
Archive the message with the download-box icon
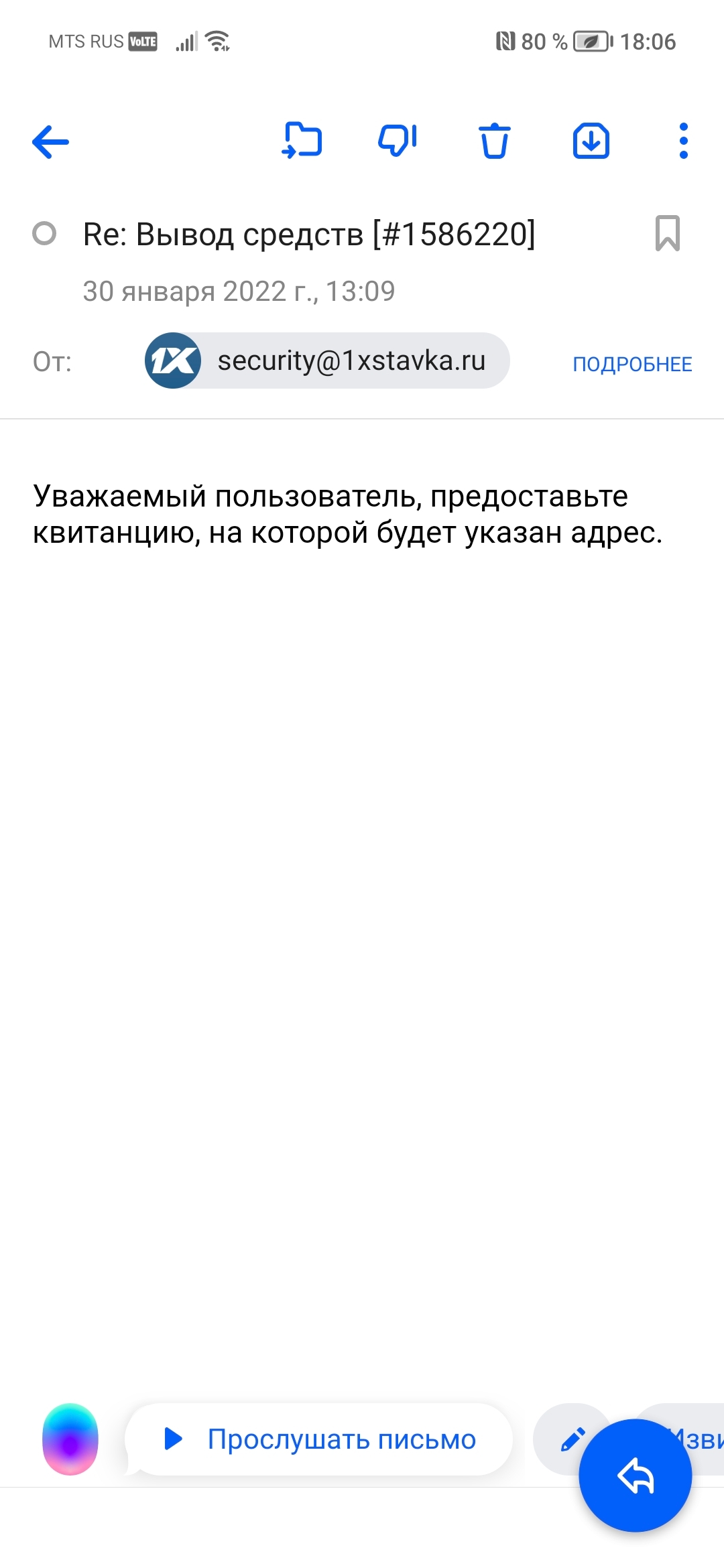[591, 141]
